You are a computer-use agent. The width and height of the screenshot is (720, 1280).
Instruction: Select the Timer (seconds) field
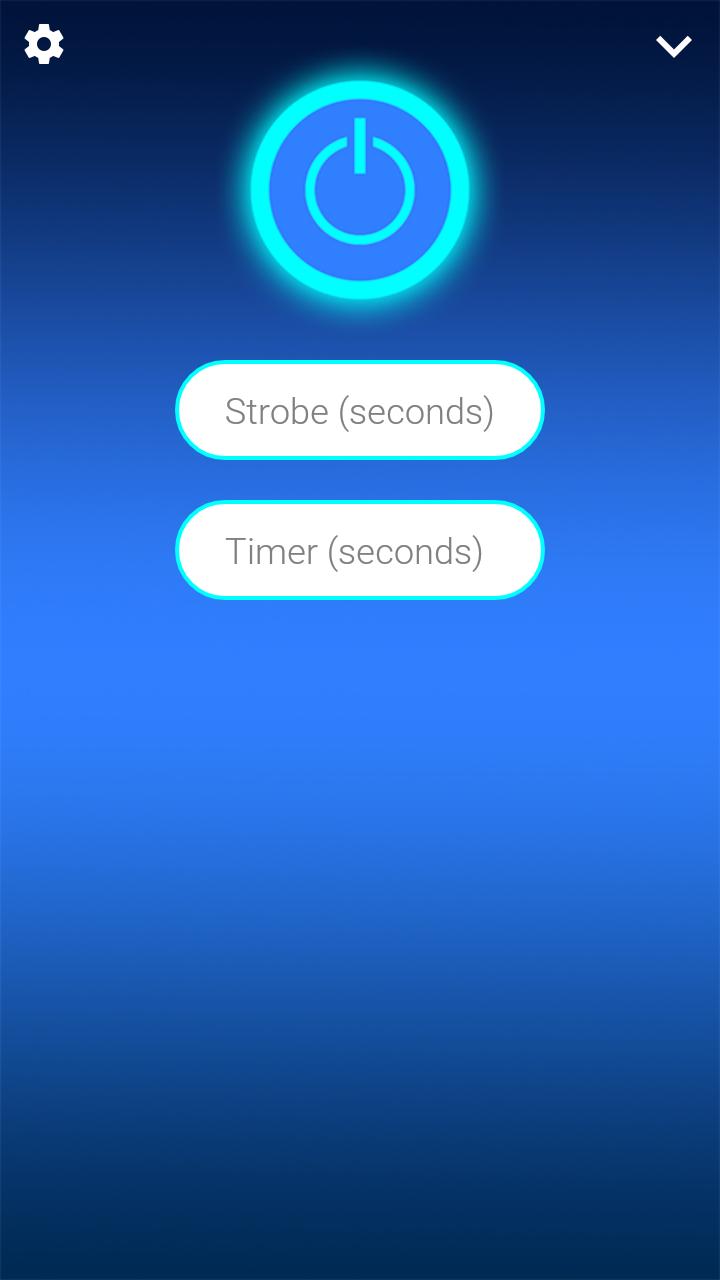[x=360, y=551]
